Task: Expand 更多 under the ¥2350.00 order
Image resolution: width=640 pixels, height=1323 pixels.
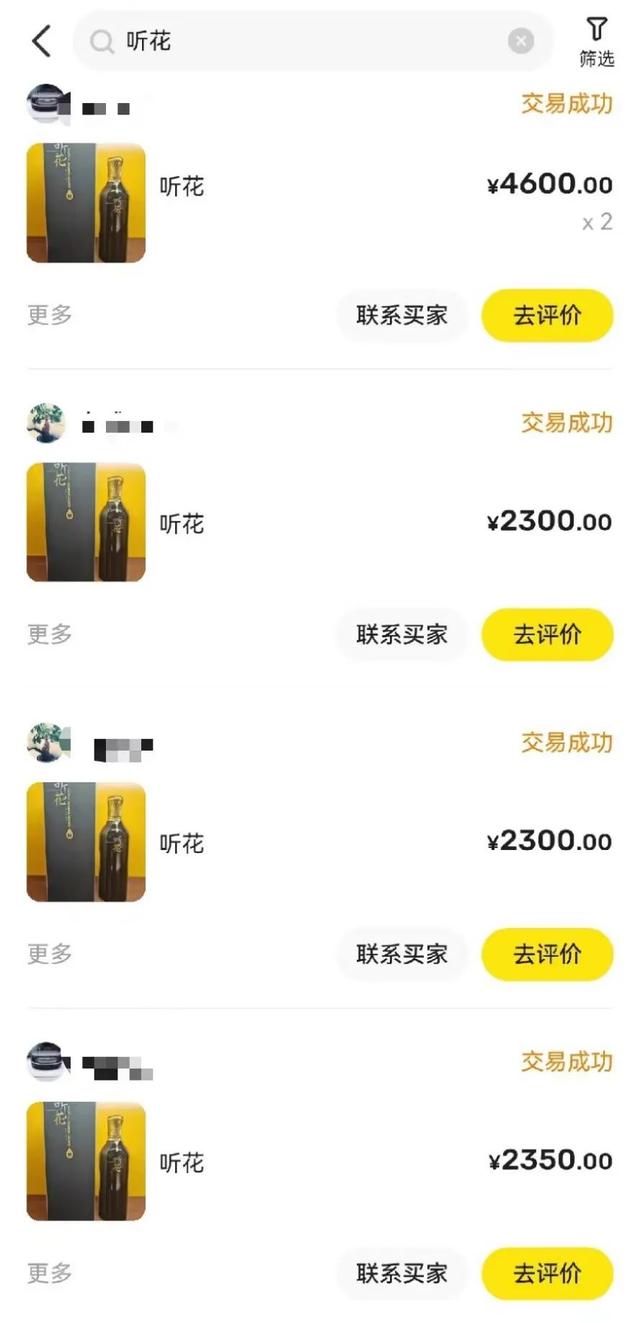Action: coord(50,1273)
